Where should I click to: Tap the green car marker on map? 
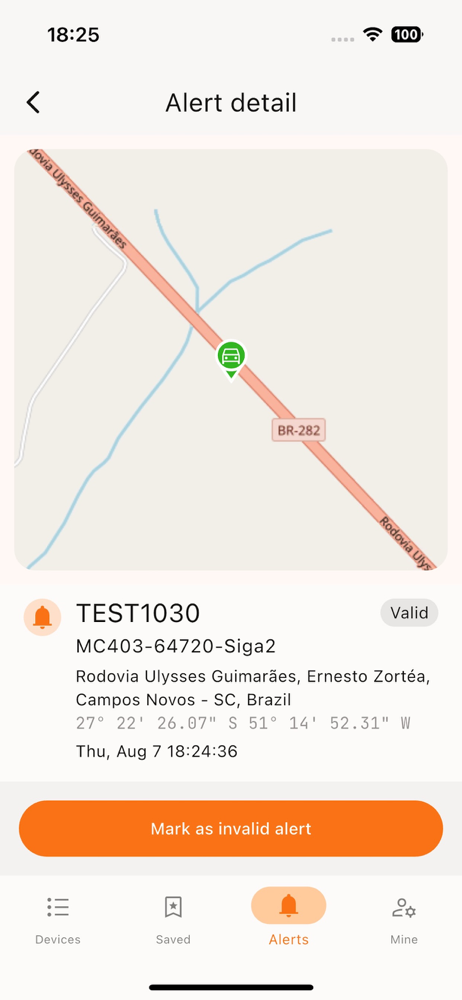coord(231,360)
